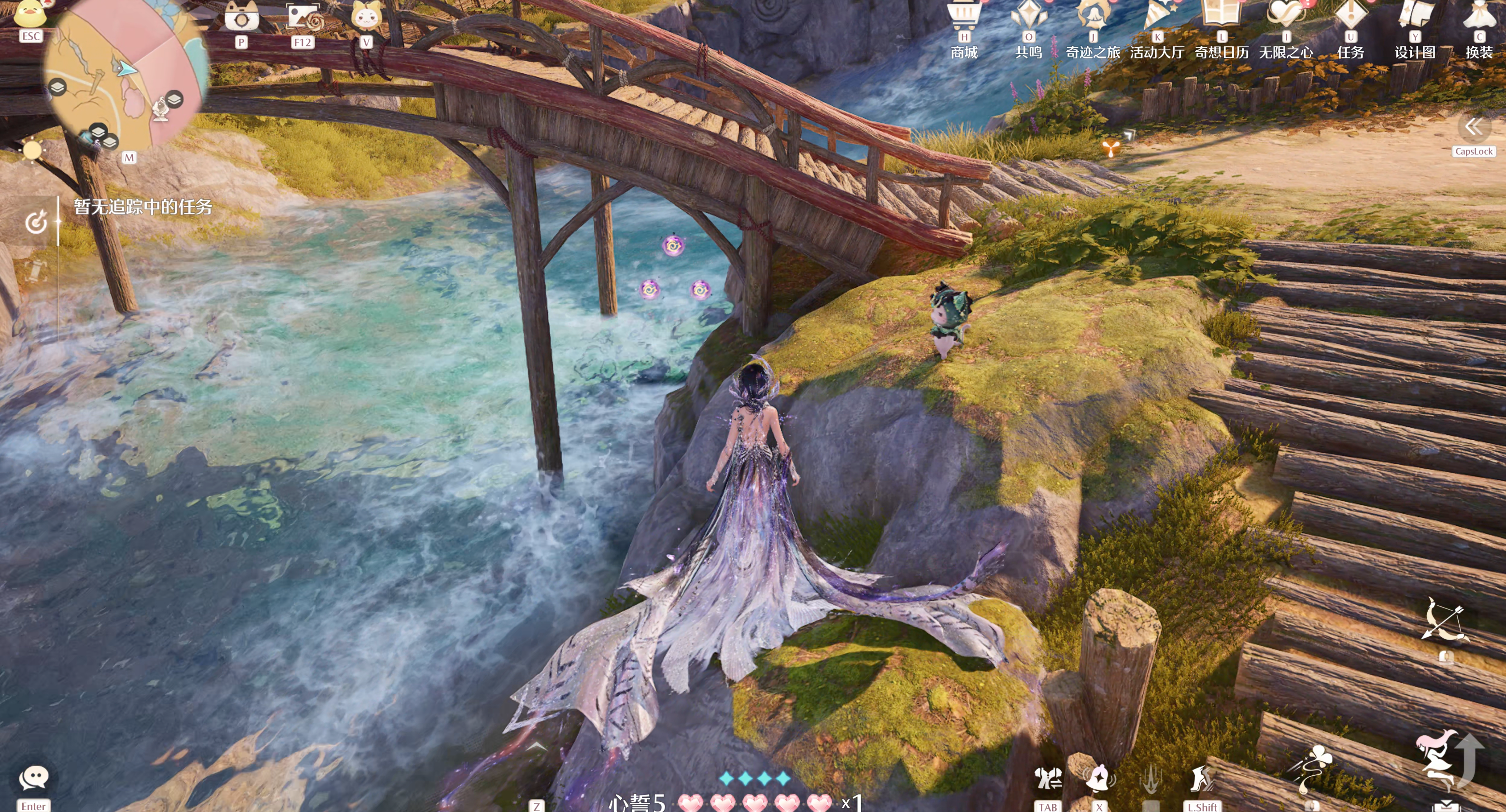Open the 任务 quests menu

1350,17
